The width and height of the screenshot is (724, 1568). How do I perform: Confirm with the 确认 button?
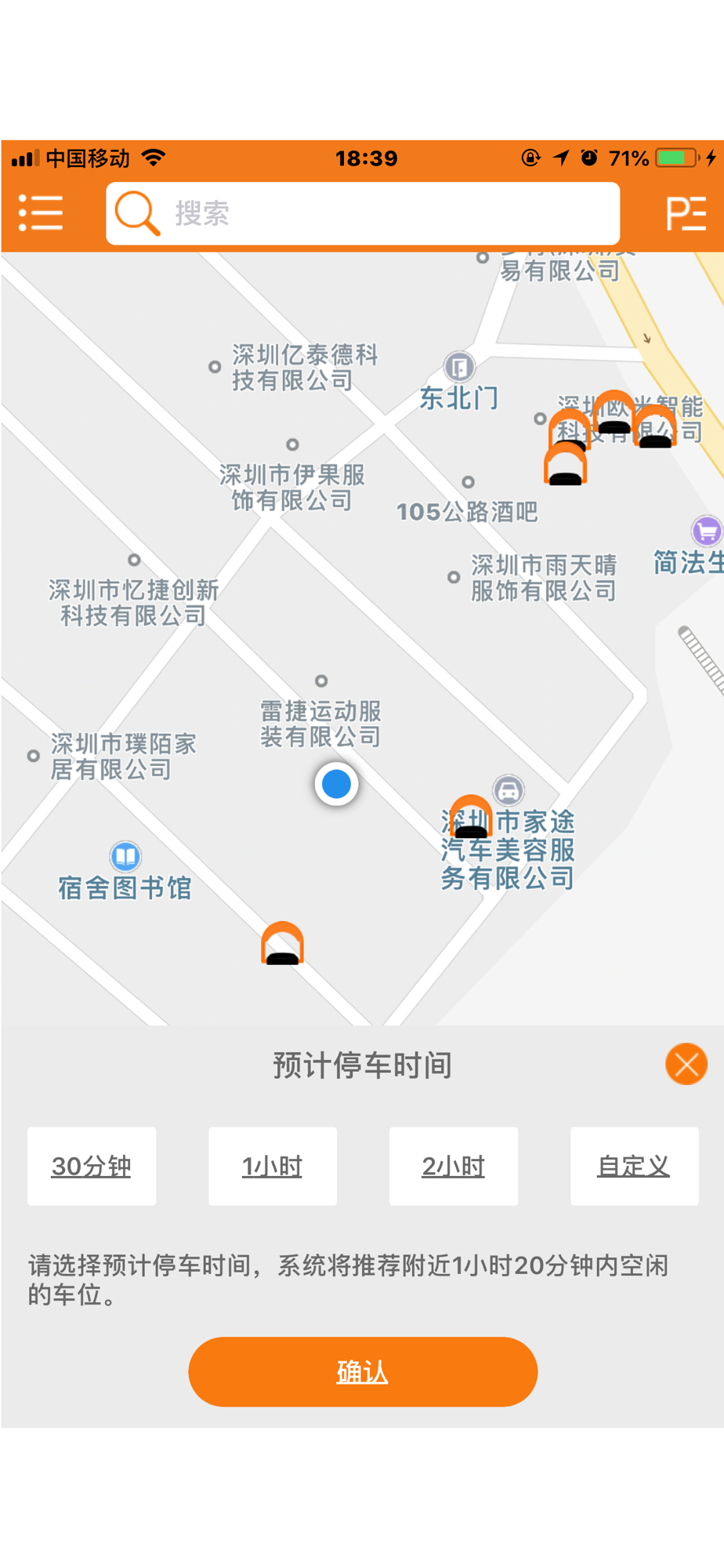(363, 1371)
